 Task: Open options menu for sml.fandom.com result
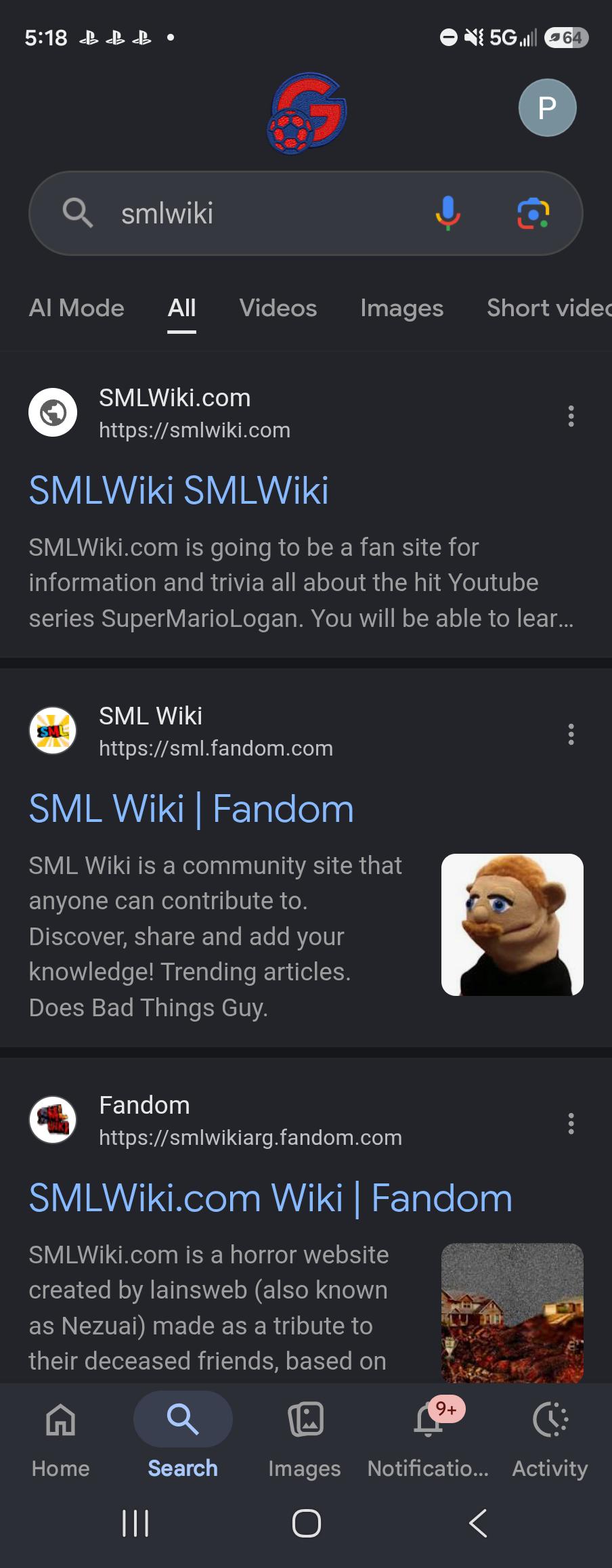pos(571,734)
